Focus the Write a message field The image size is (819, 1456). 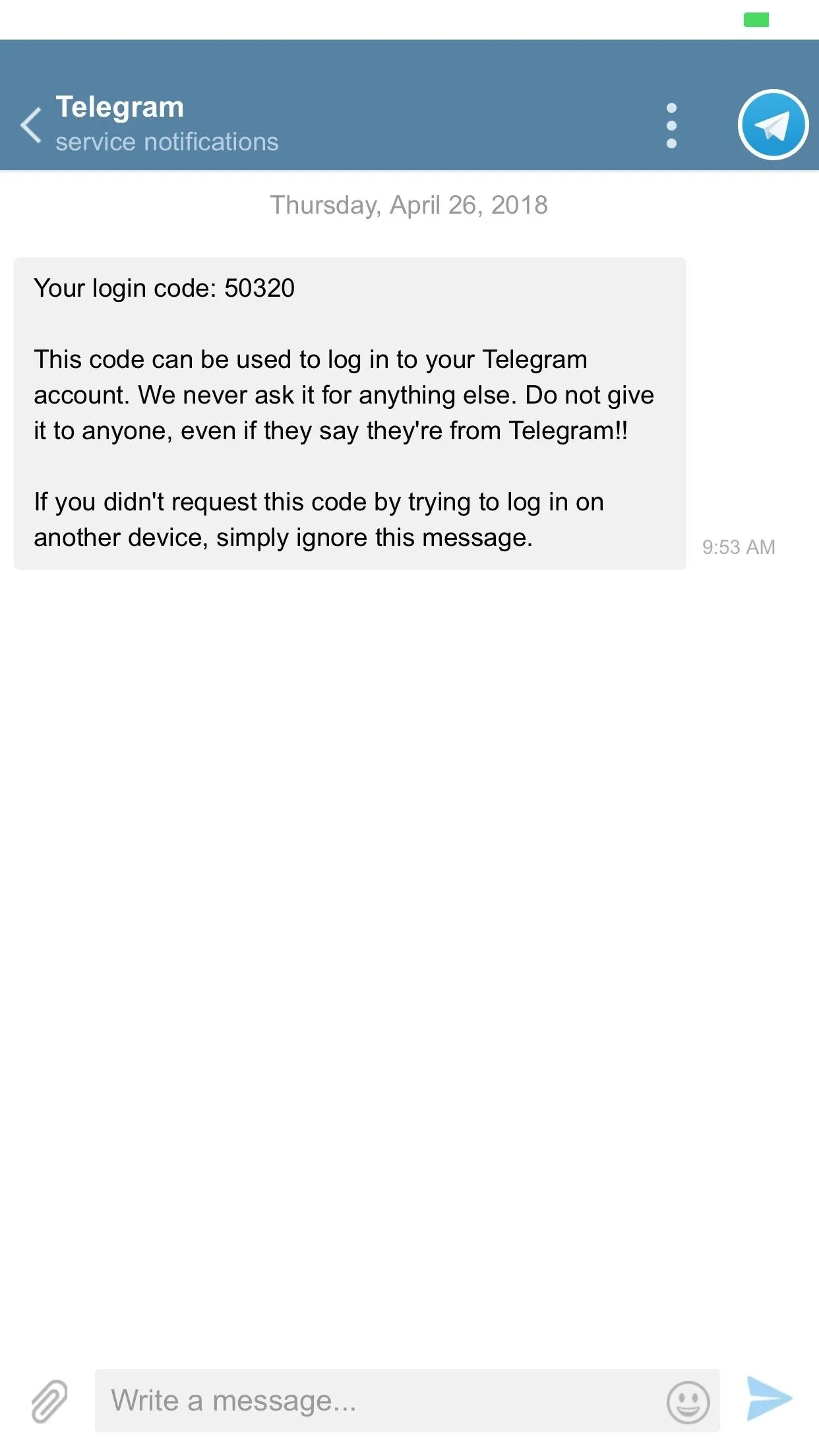(407, 1401)
